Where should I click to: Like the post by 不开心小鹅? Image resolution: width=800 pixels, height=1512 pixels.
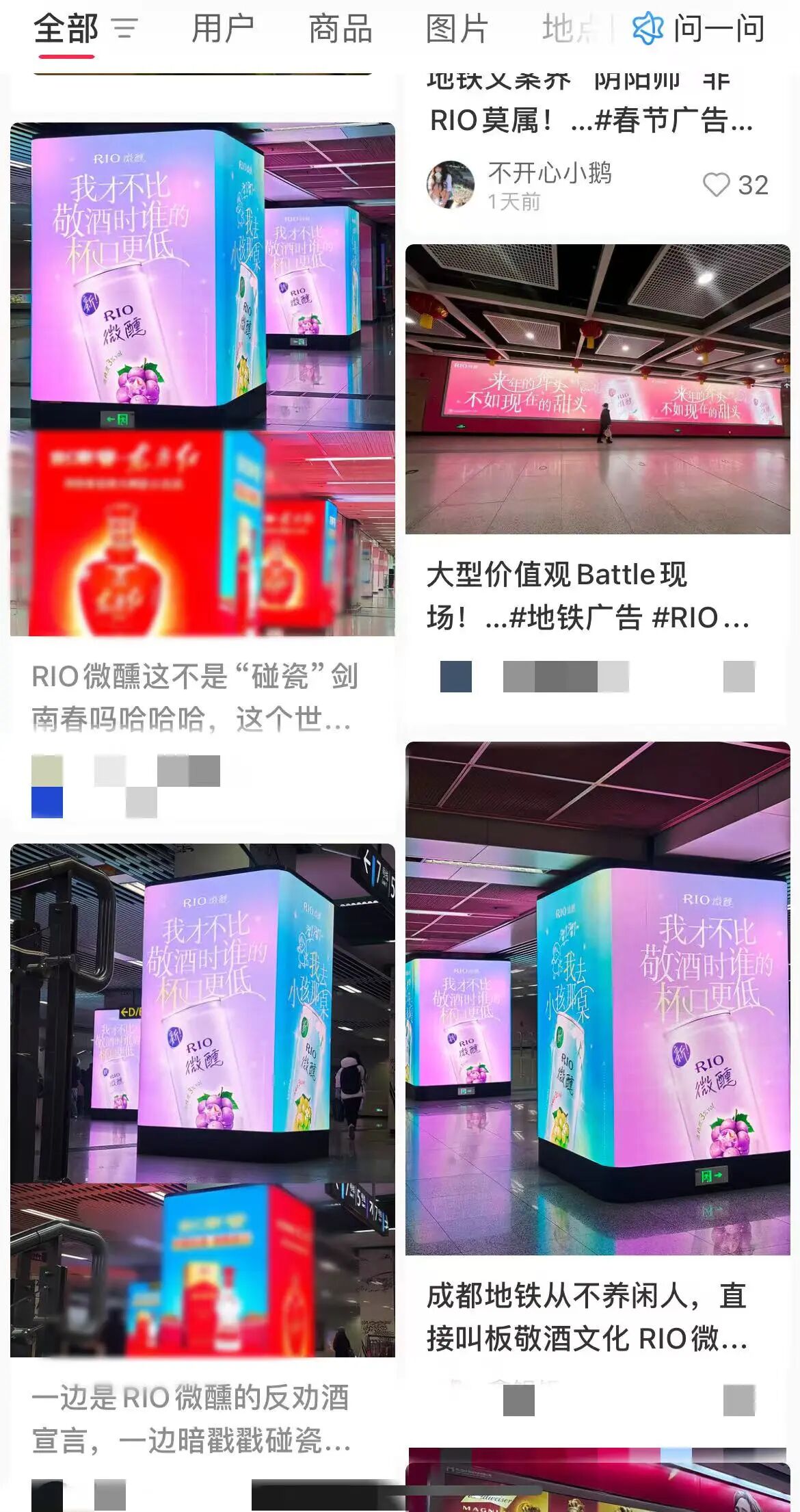[716, 185]
